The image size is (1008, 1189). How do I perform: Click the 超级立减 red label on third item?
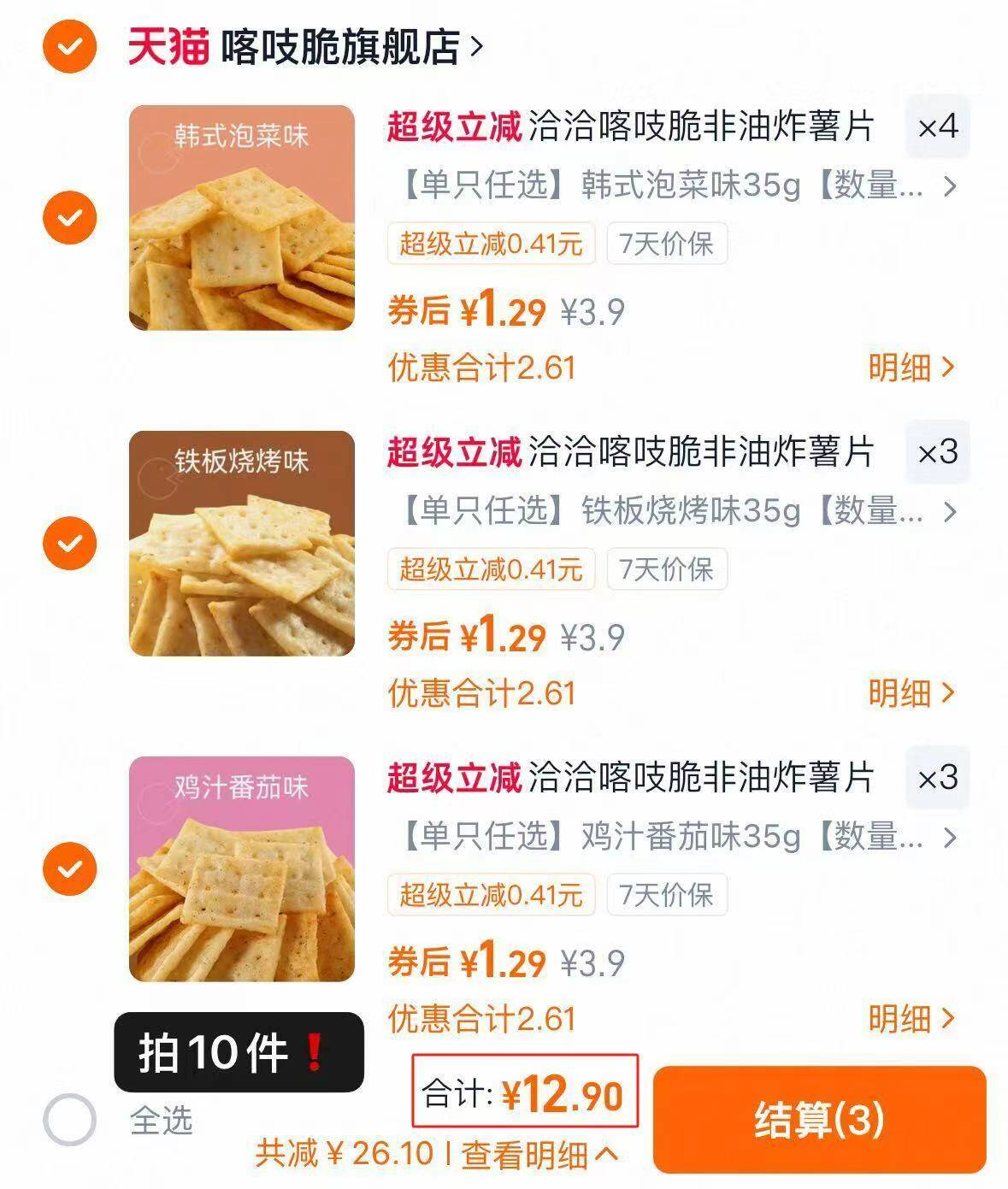pos(454,779)
